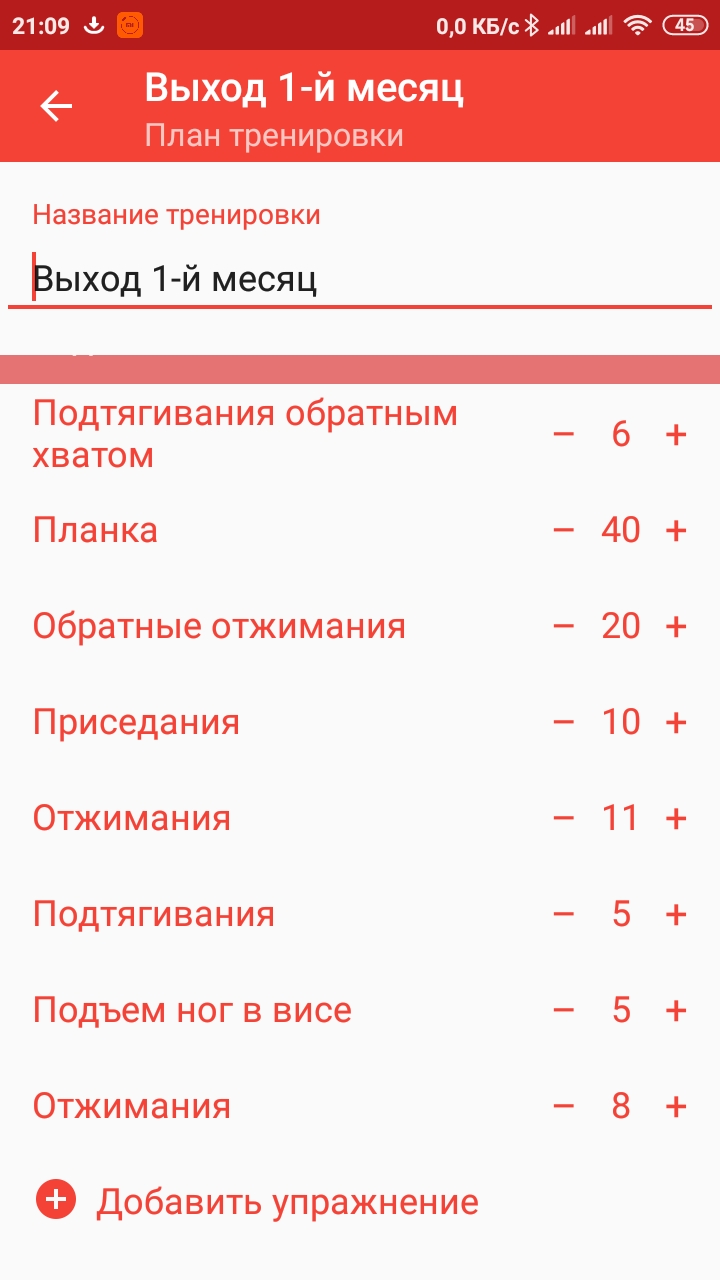
Task: Decrease Отжимания set with 11 reps
Action: (x=564, y=818)
